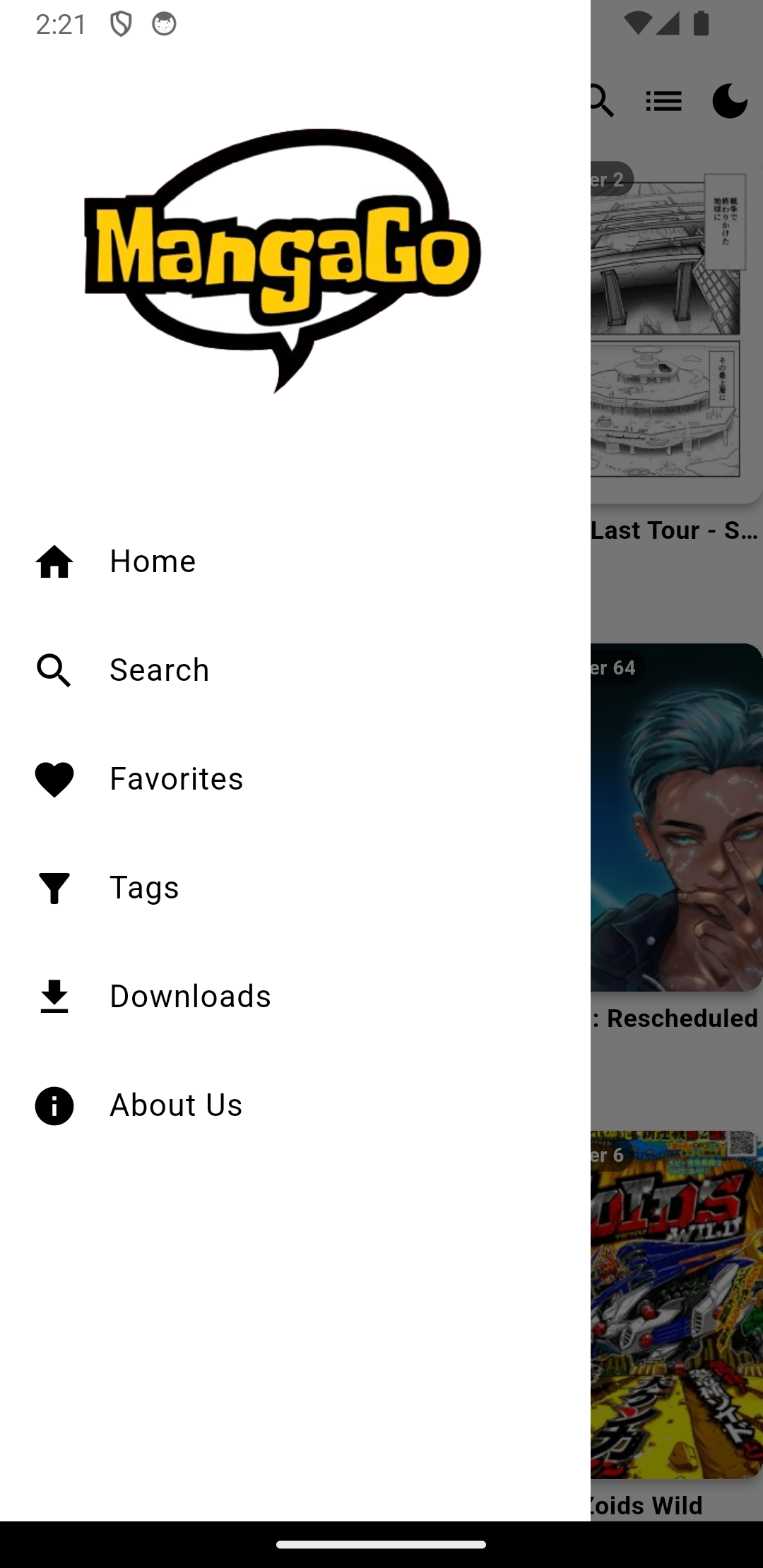
Task: Open the Last Tour manga card
Action: coord(677,332)
